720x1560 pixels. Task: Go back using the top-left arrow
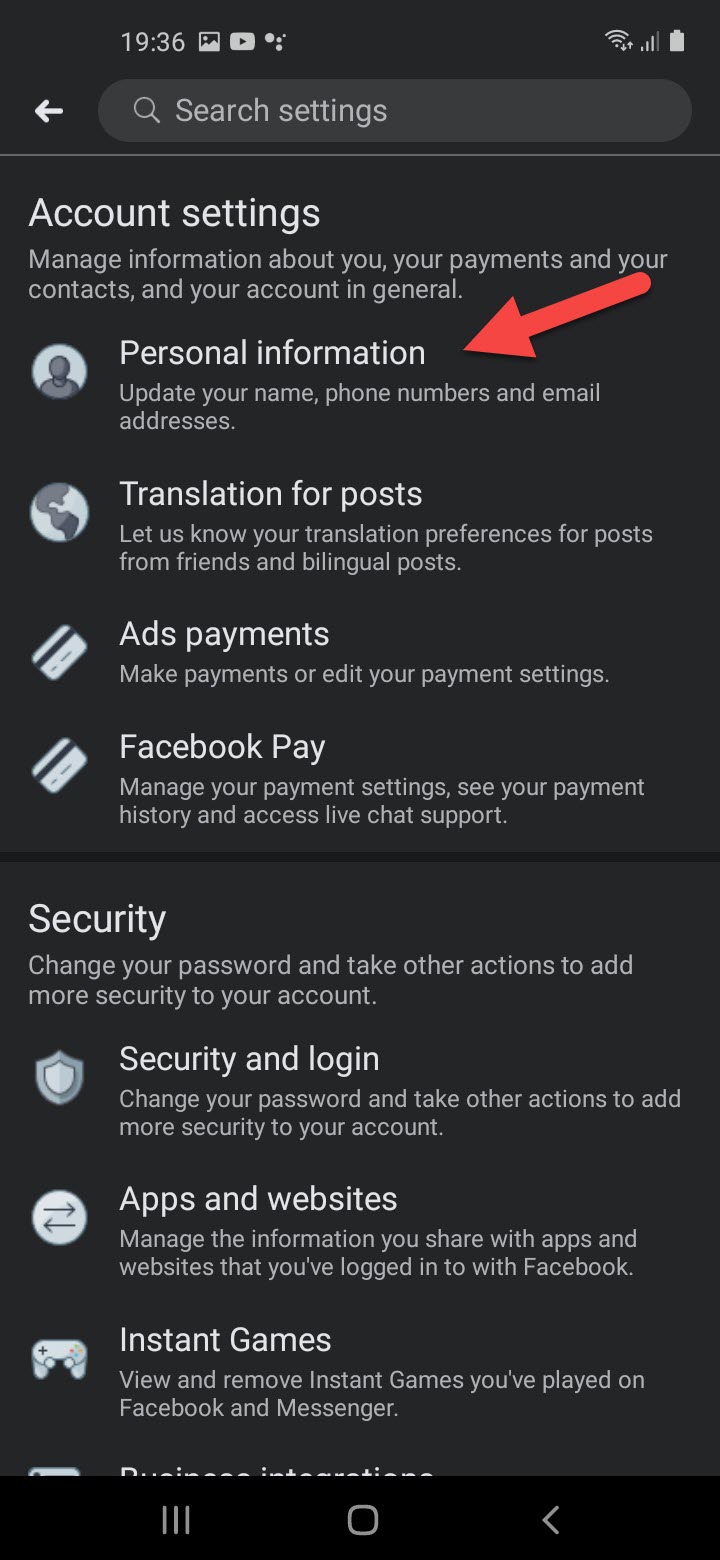click(x=48, y=111)
